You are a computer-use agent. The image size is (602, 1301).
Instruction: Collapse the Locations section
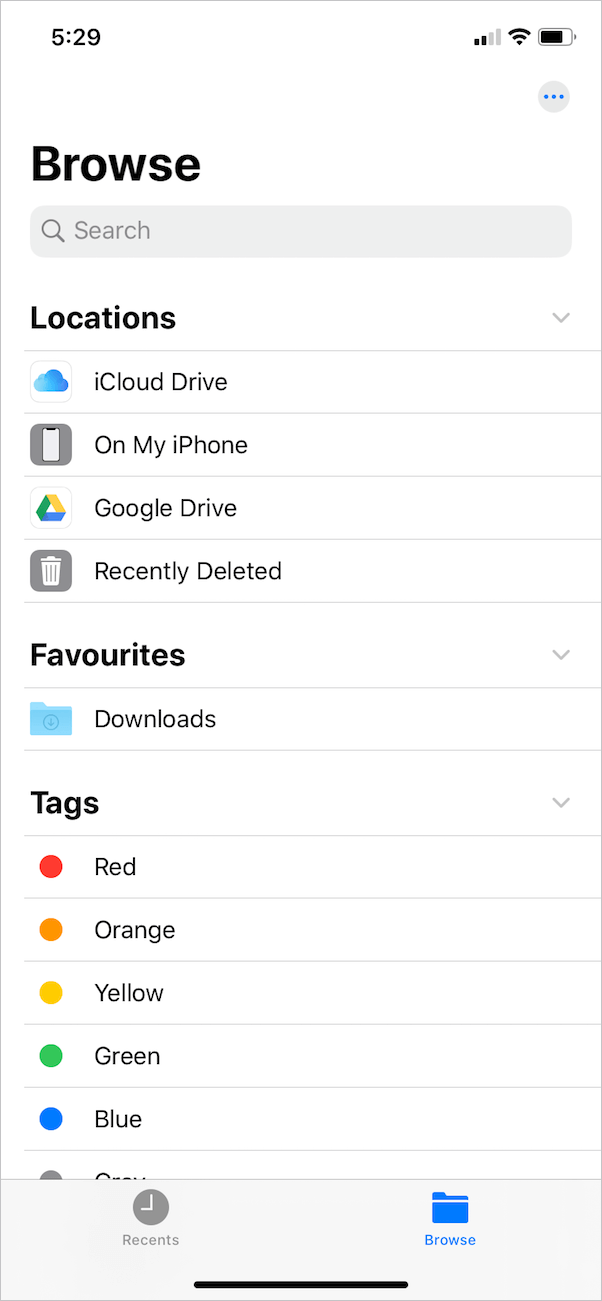pyautogui.click(x=561, y=318)
